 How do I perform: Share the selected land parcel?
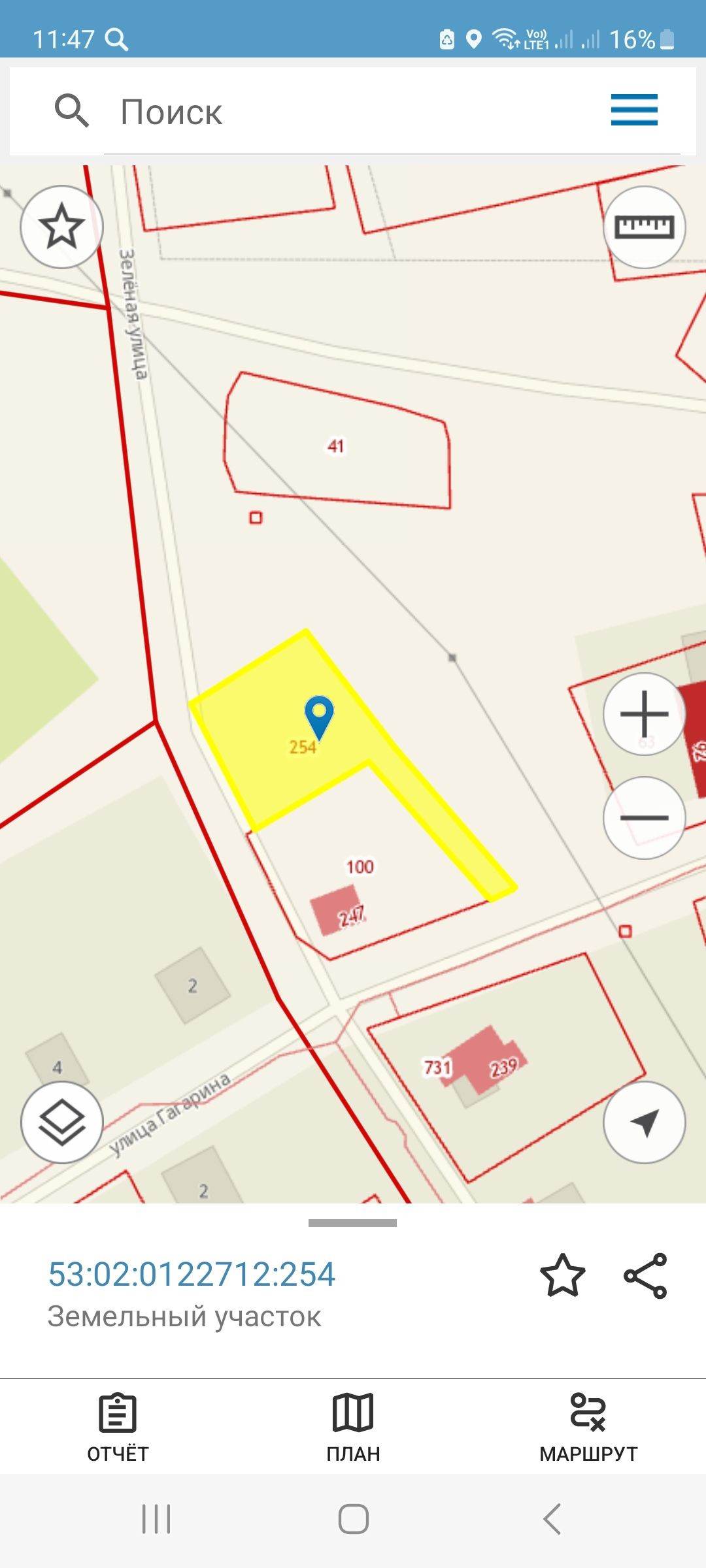pos(645,1275)
